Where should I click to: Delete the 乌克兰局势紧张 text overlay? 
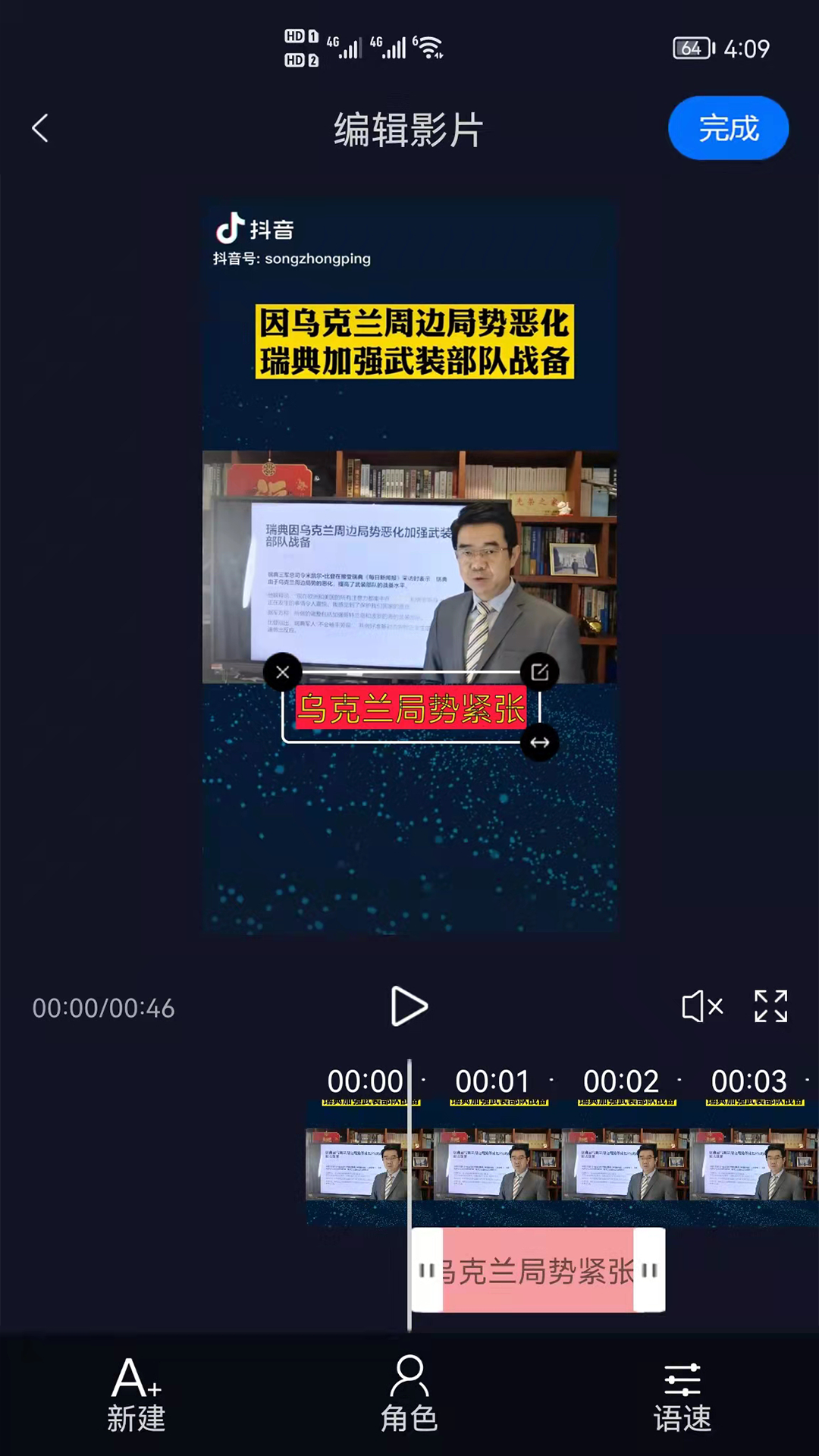(283, 672)
